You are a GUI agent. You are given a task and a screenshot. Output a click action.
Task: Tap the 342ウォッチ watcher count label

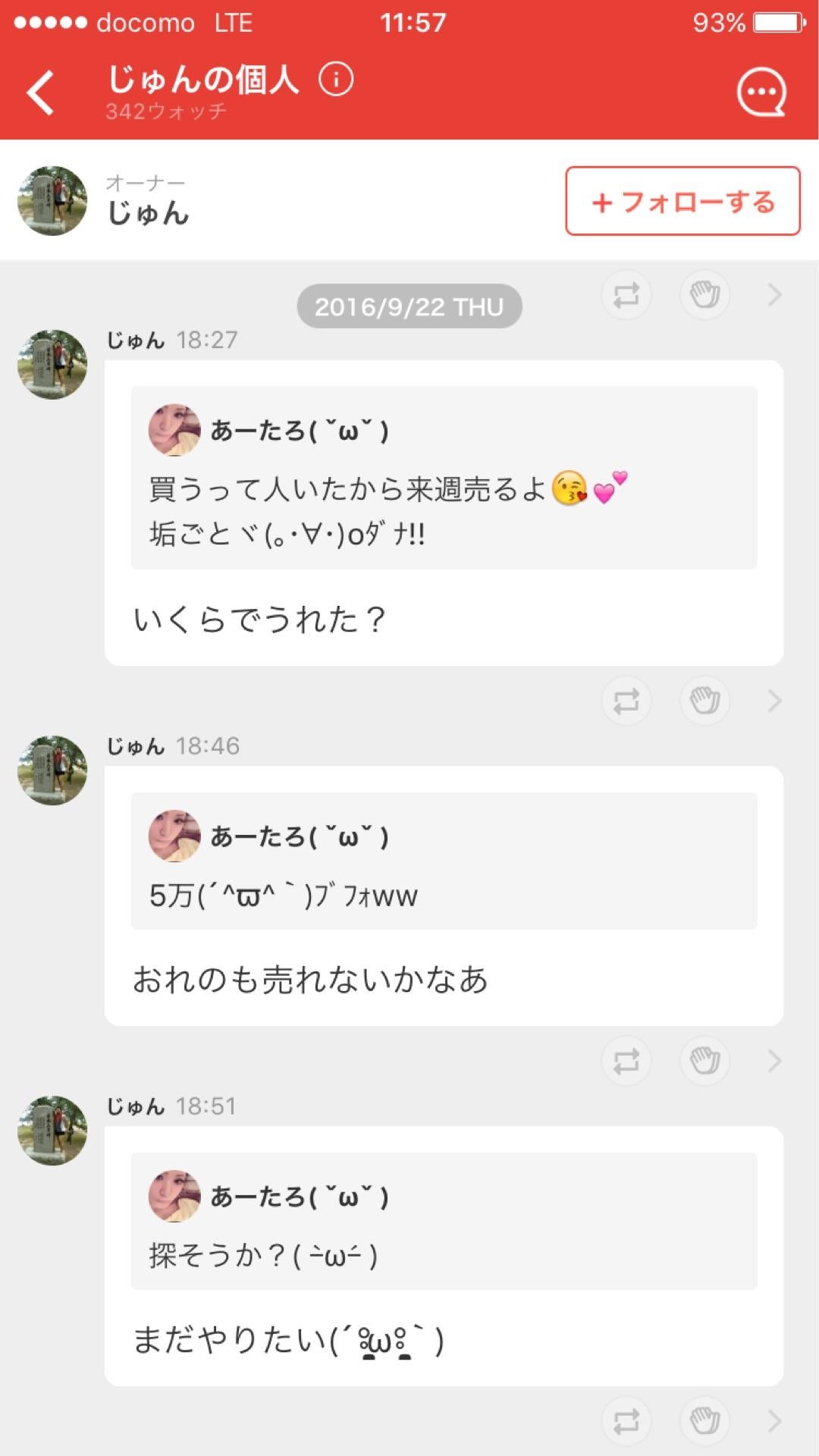coord(168,114)
